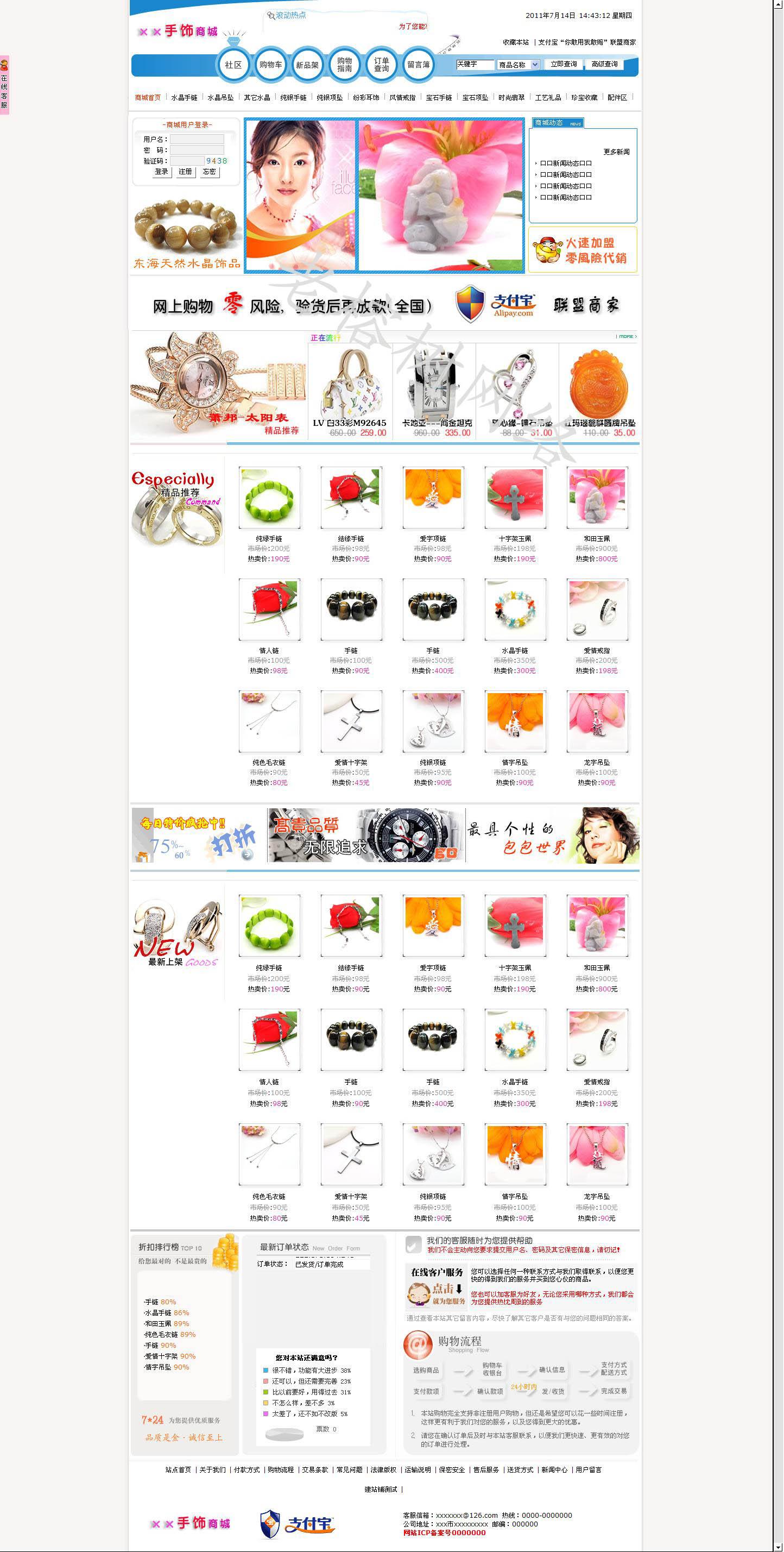Screen dimensions: 784x1552
Task: Tap the 用户名 username field
Action: 197,139
